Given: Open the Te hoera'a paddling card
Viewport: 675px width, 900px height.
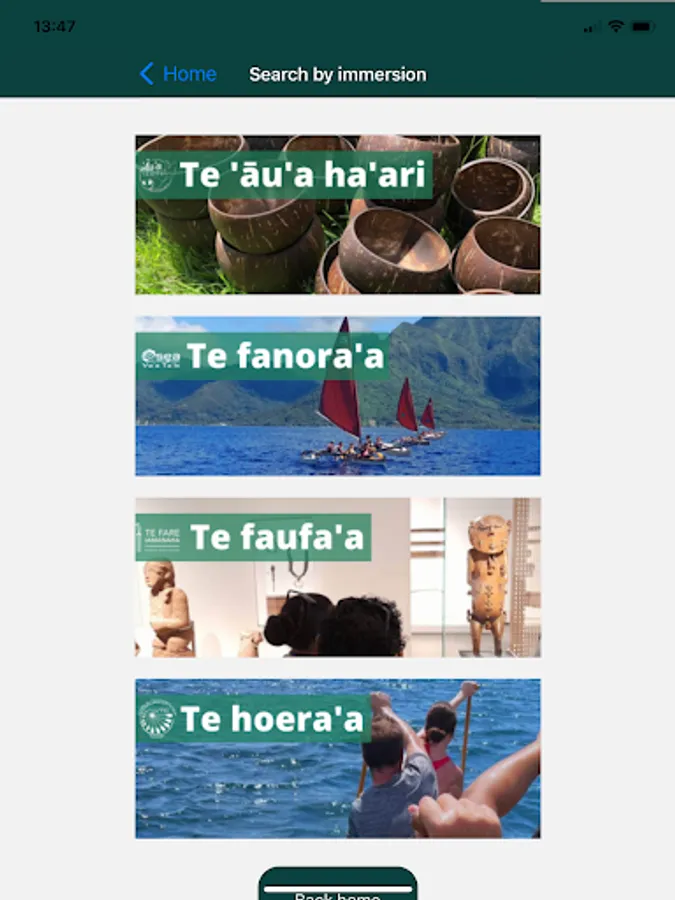Looking at the screenshot, I should 338,759.
